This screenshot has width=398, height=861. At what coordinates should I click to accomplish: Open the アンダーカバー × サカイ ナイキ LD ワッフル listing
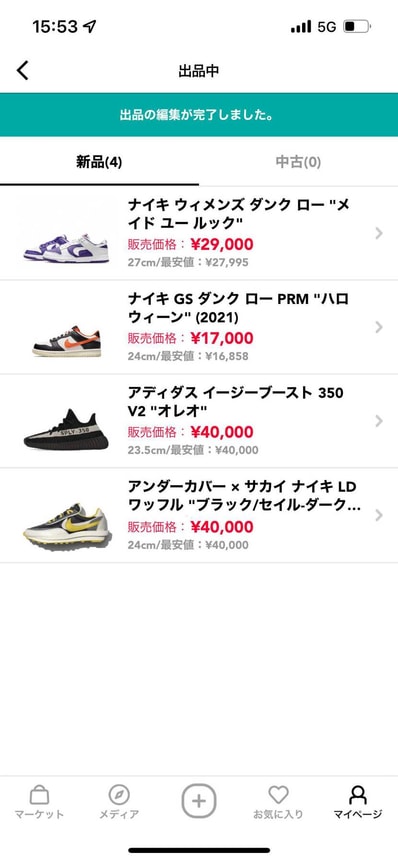tap(199, 516)
